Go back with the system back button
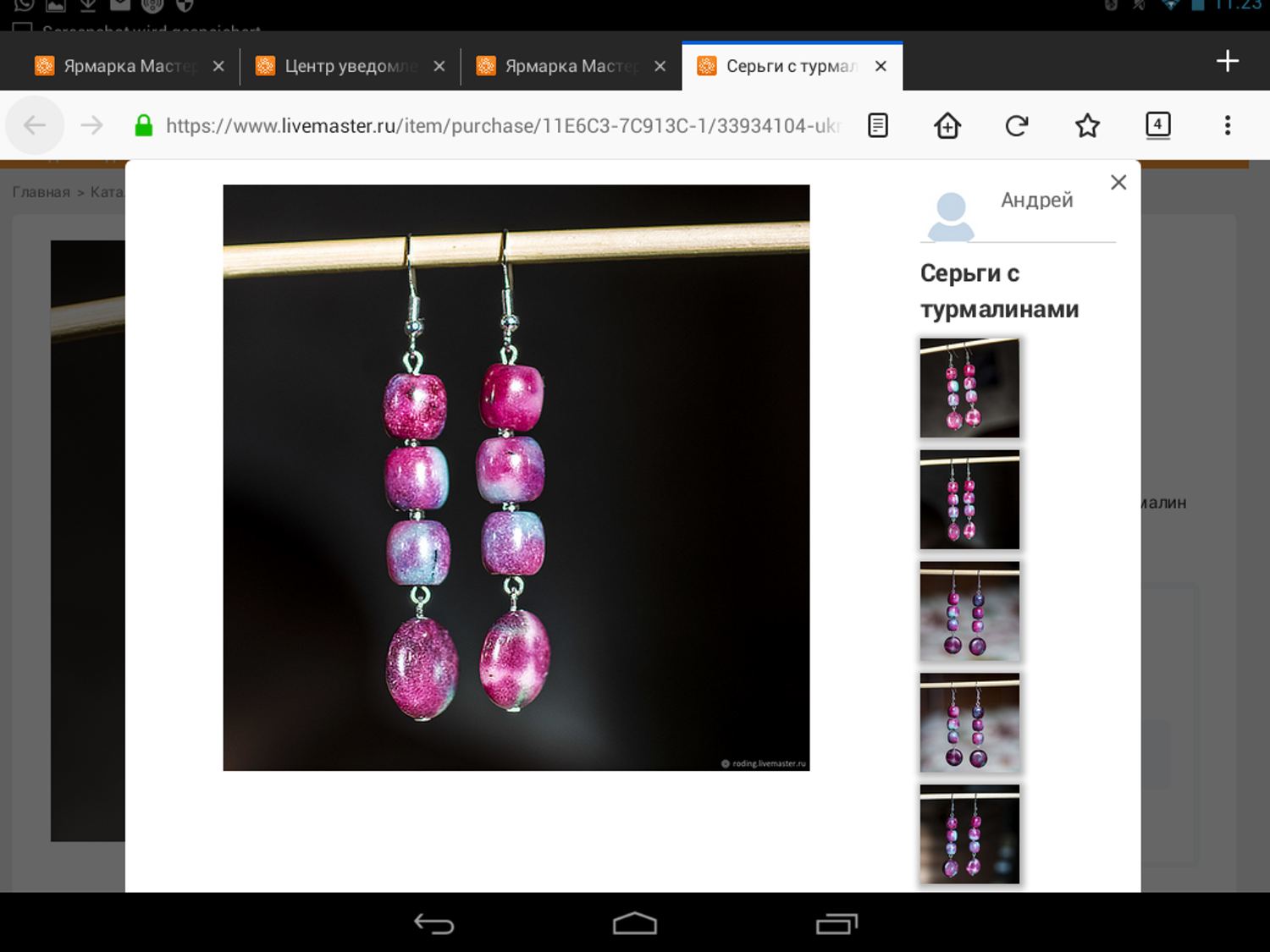The image size is (1270, 952). 434,924
